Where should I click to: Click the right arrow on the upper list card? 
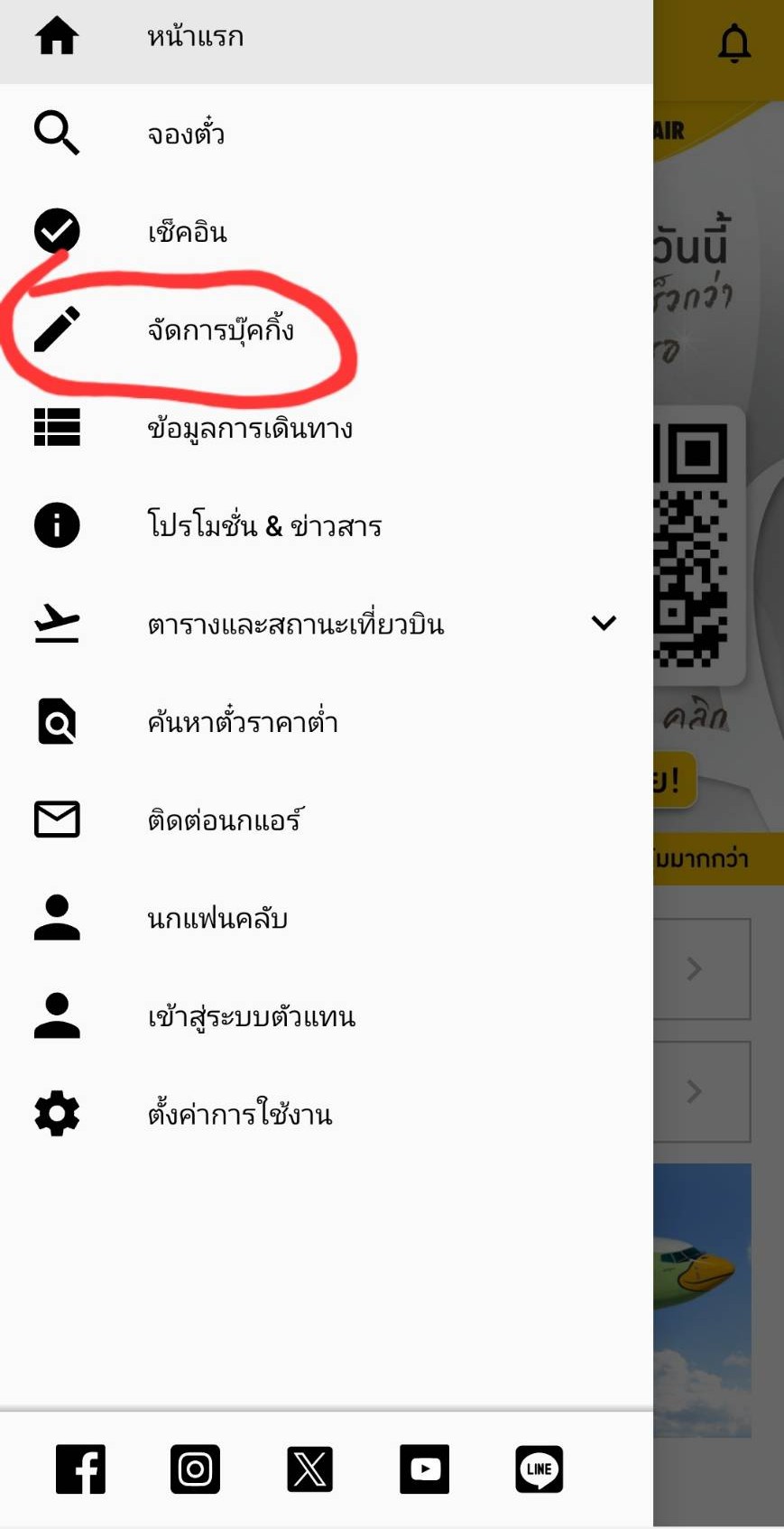[693, 968]
